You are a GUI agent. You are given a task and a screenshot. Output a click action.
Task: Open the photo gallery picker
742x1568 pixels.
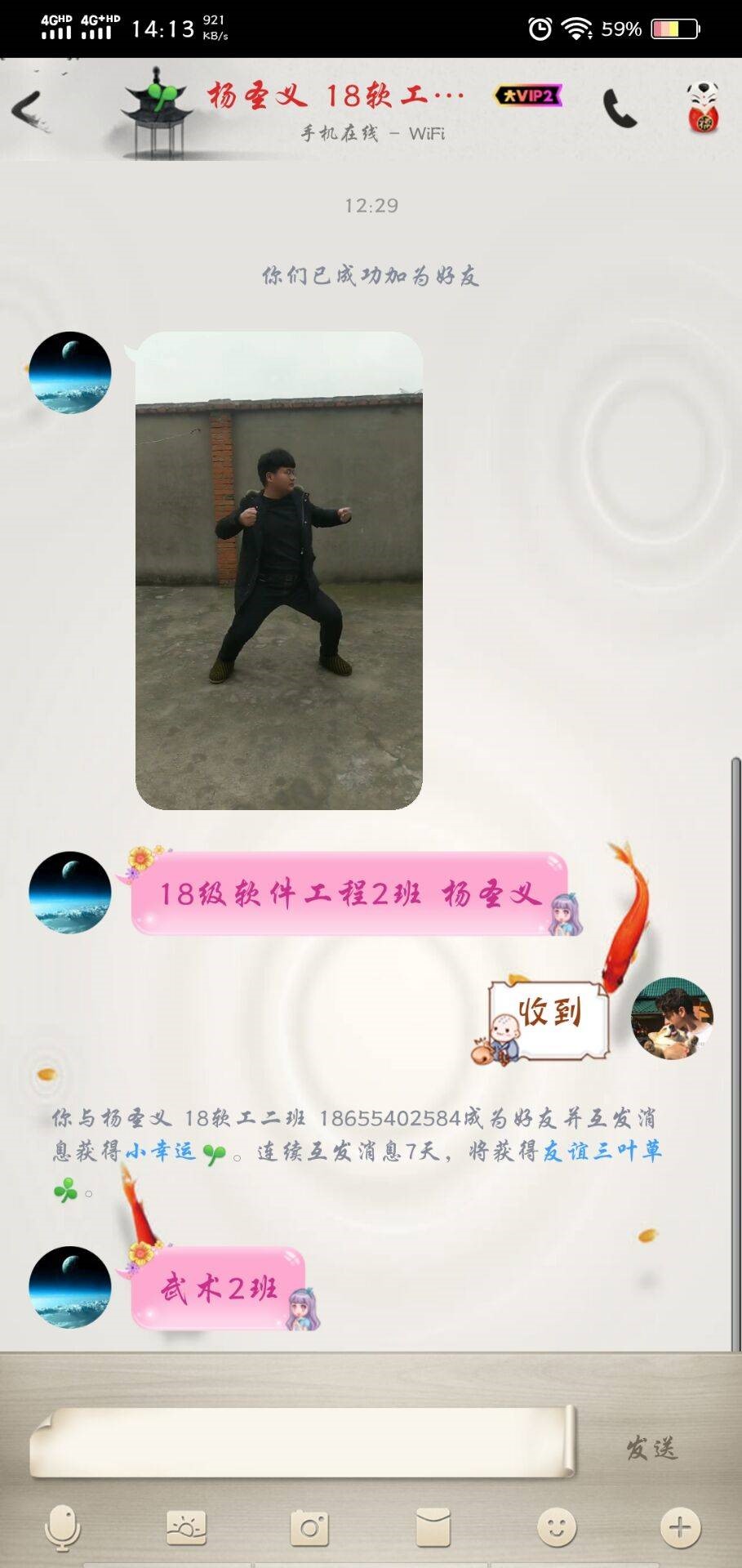[186, 1527]
